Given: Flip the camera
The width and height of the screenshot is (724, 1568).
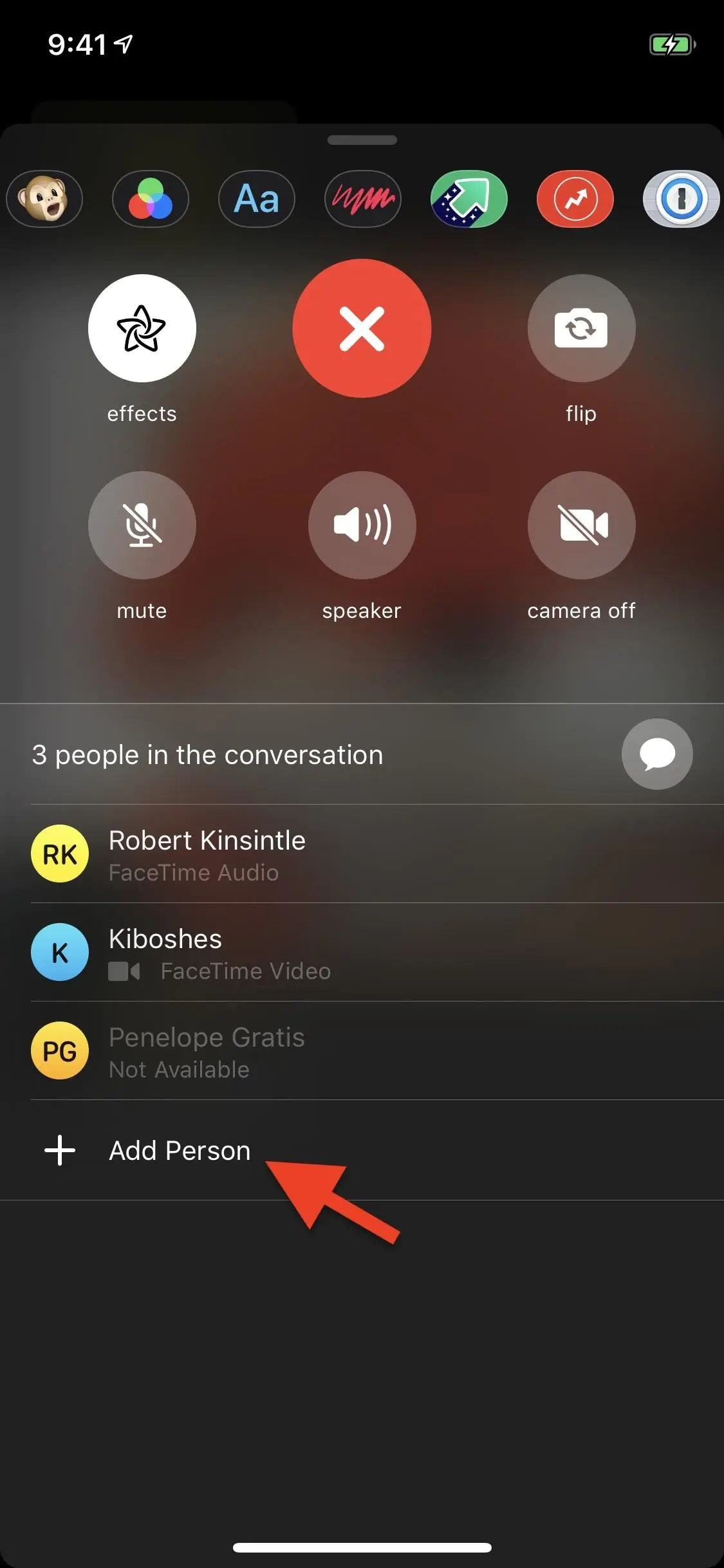Looking at the screenshot, I should (x=581, y=329).
